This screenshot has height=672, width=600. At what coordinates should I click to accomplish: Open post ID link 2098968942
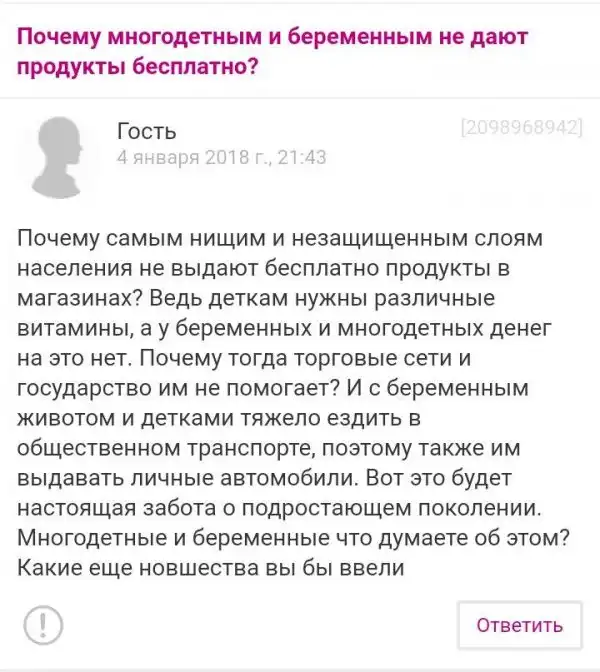[x=518, y=130]
